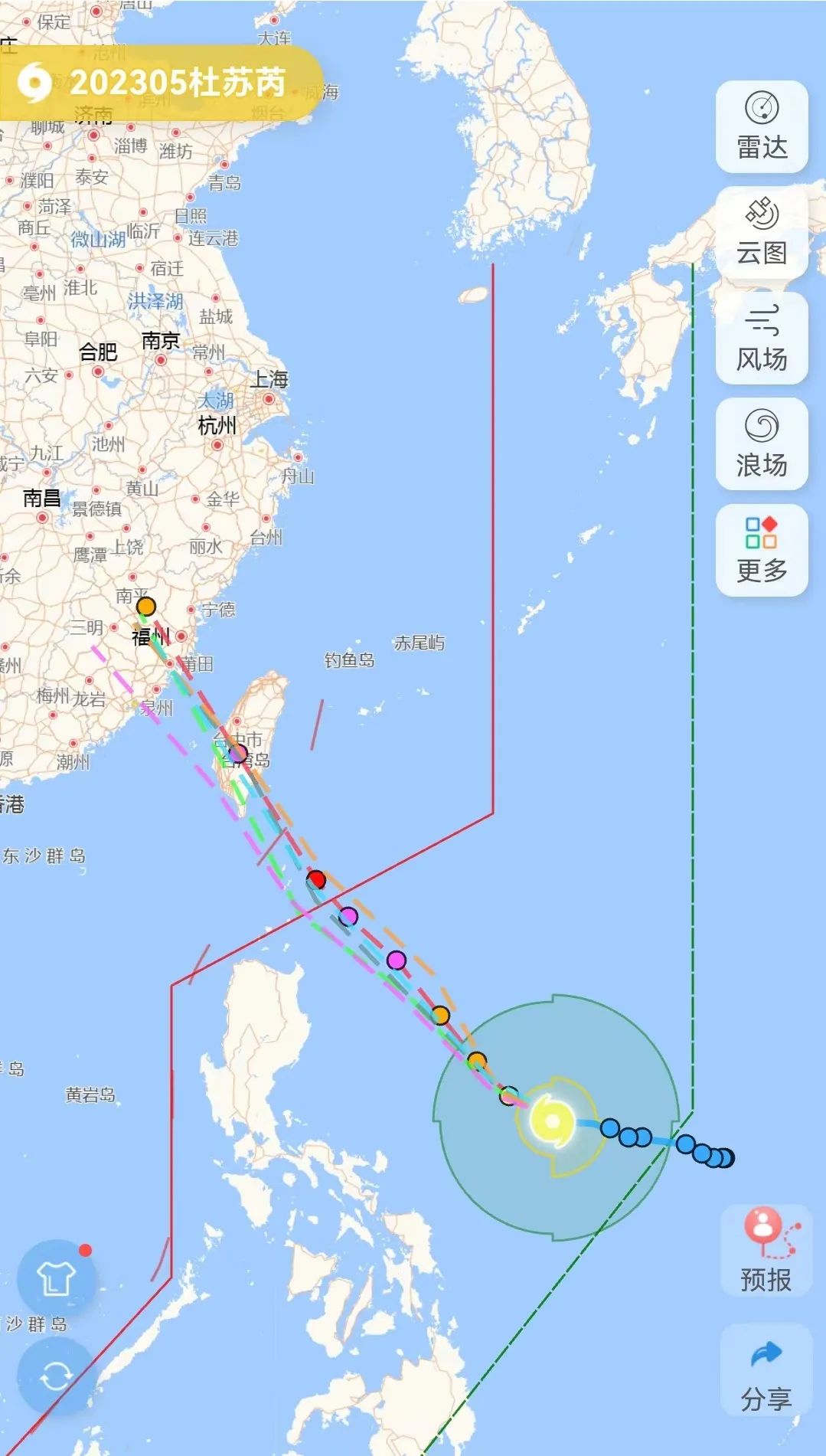This screenshot has width=826, height=1456.
Task: Enable the 风场 wind field layer
Action: (762, 339)
